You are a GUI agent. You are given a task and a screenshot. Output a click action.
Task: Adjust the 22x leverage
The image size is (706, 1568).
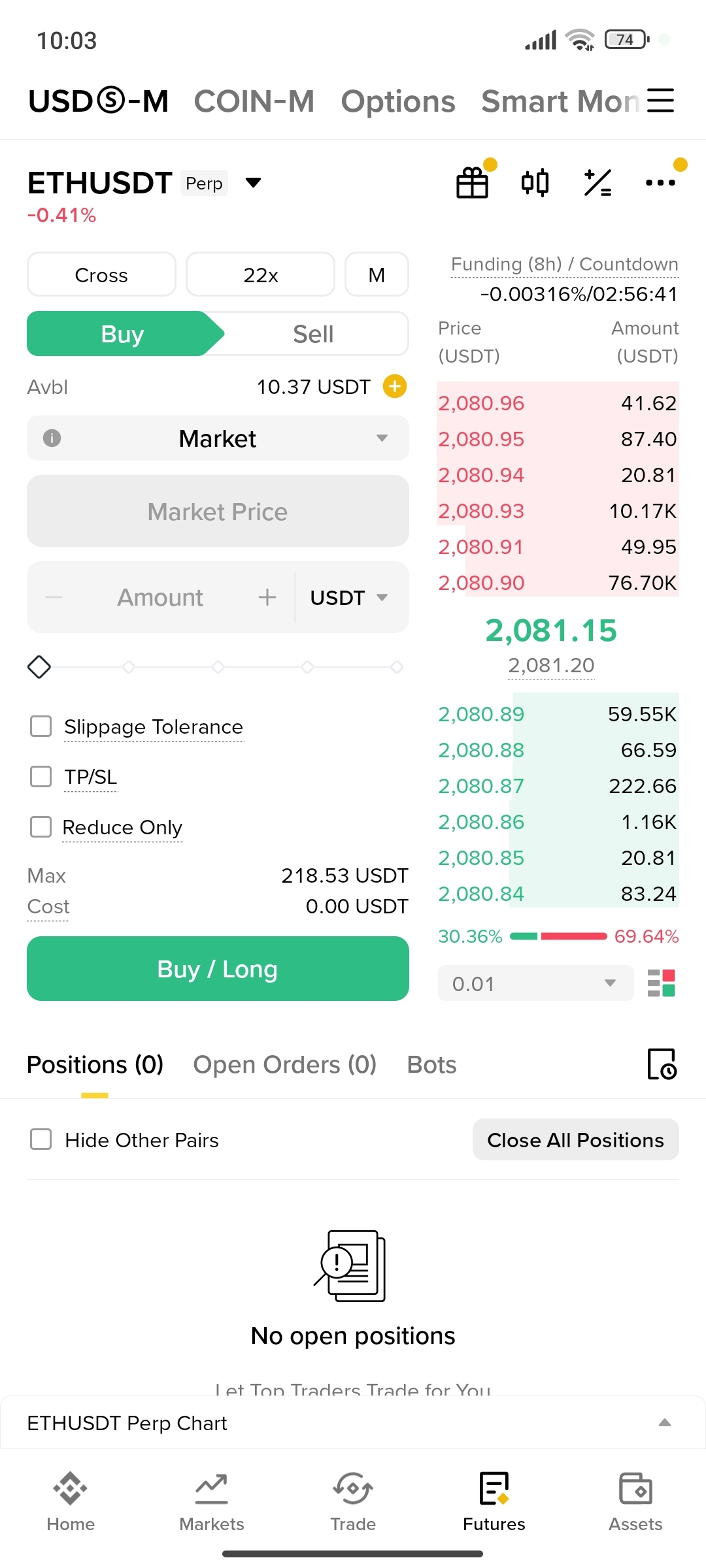point(260,275)
